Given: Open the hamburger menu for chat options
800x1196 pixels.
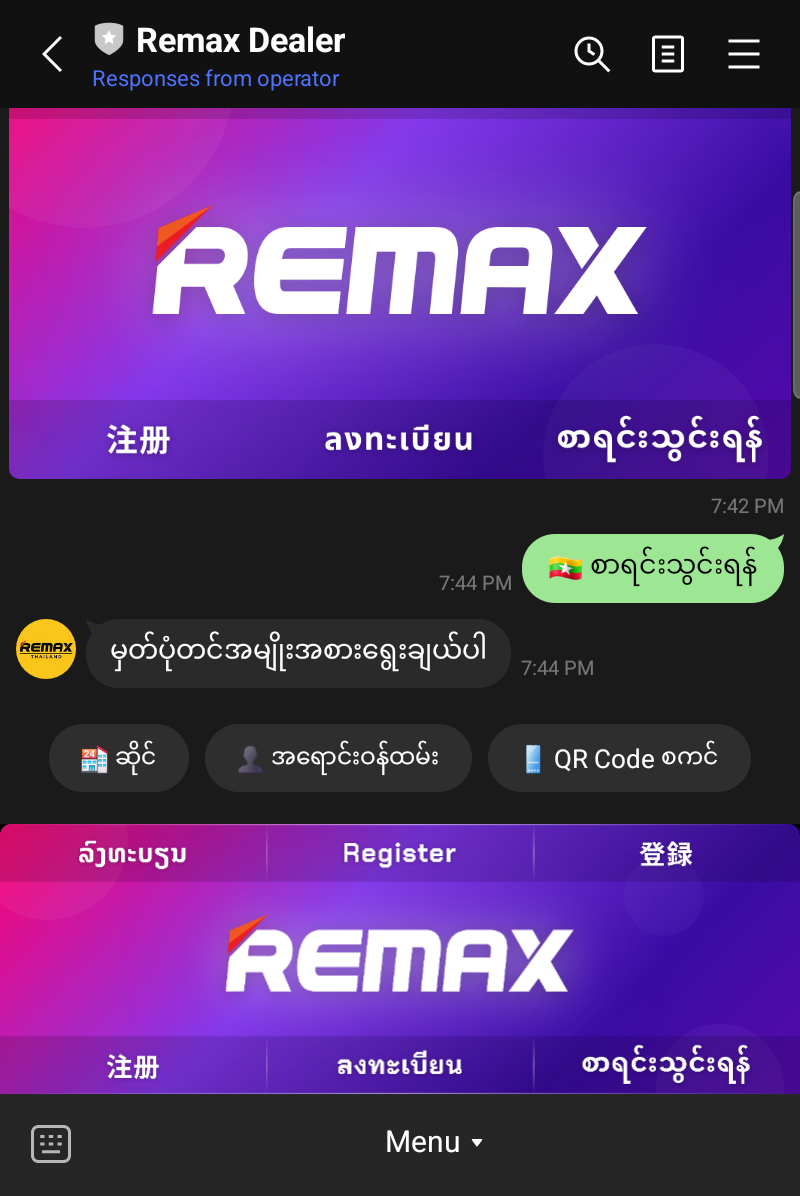Looking at the screenshot, I should coord(744,55).
